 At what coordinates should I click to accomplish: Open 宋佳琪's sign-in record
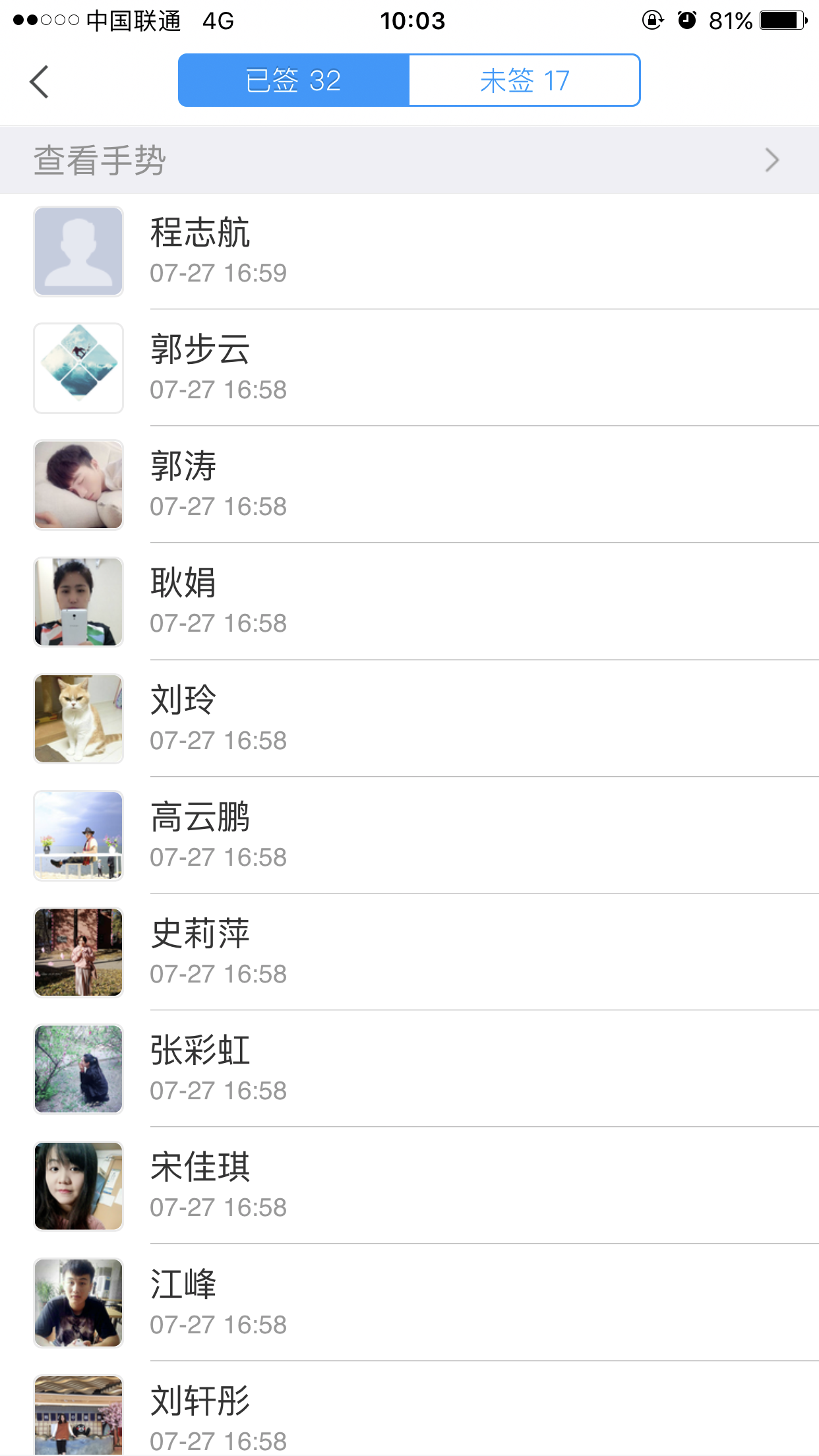pos(409,1186)
